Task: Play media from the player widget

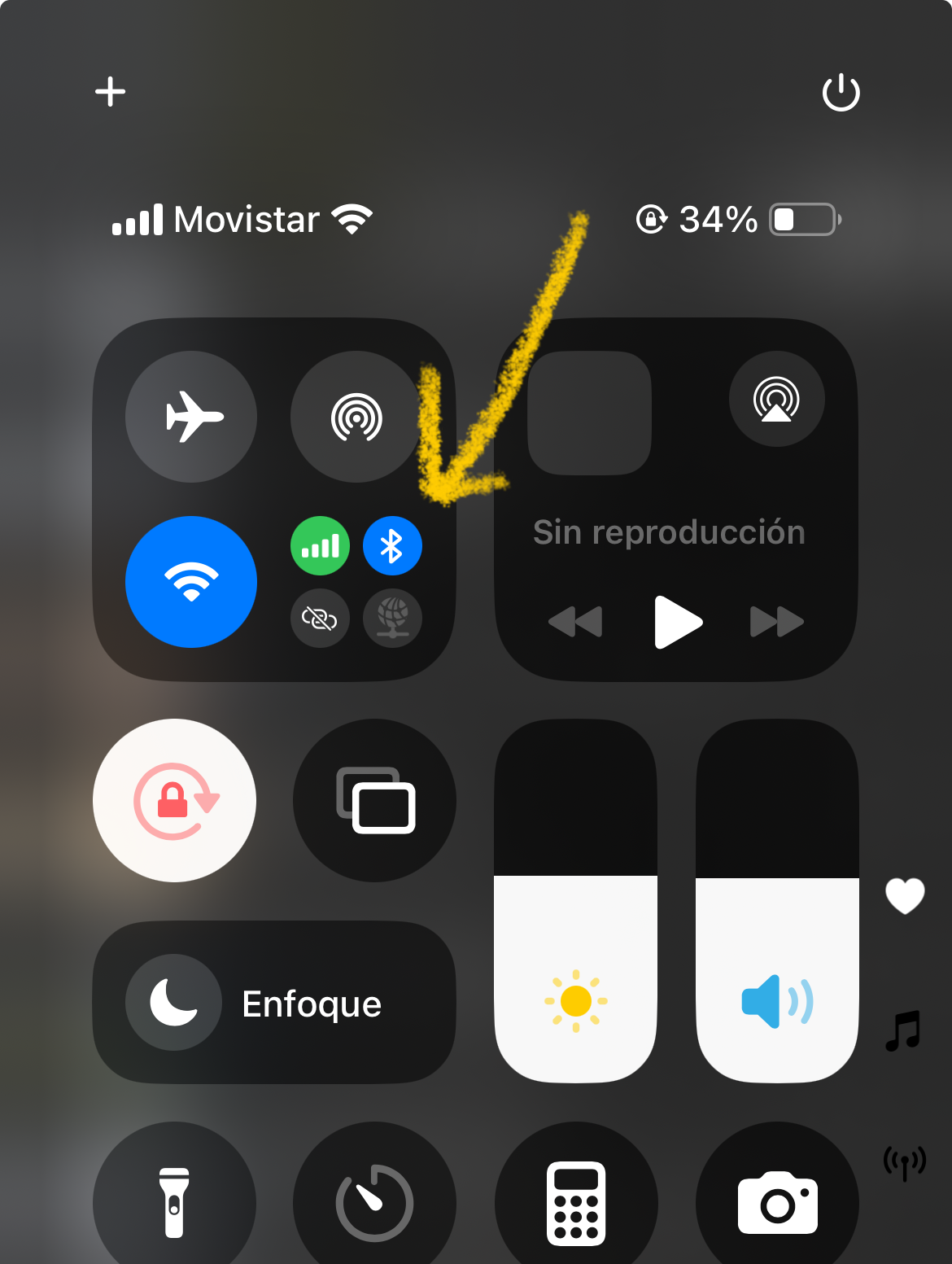Action: point(677,622)
